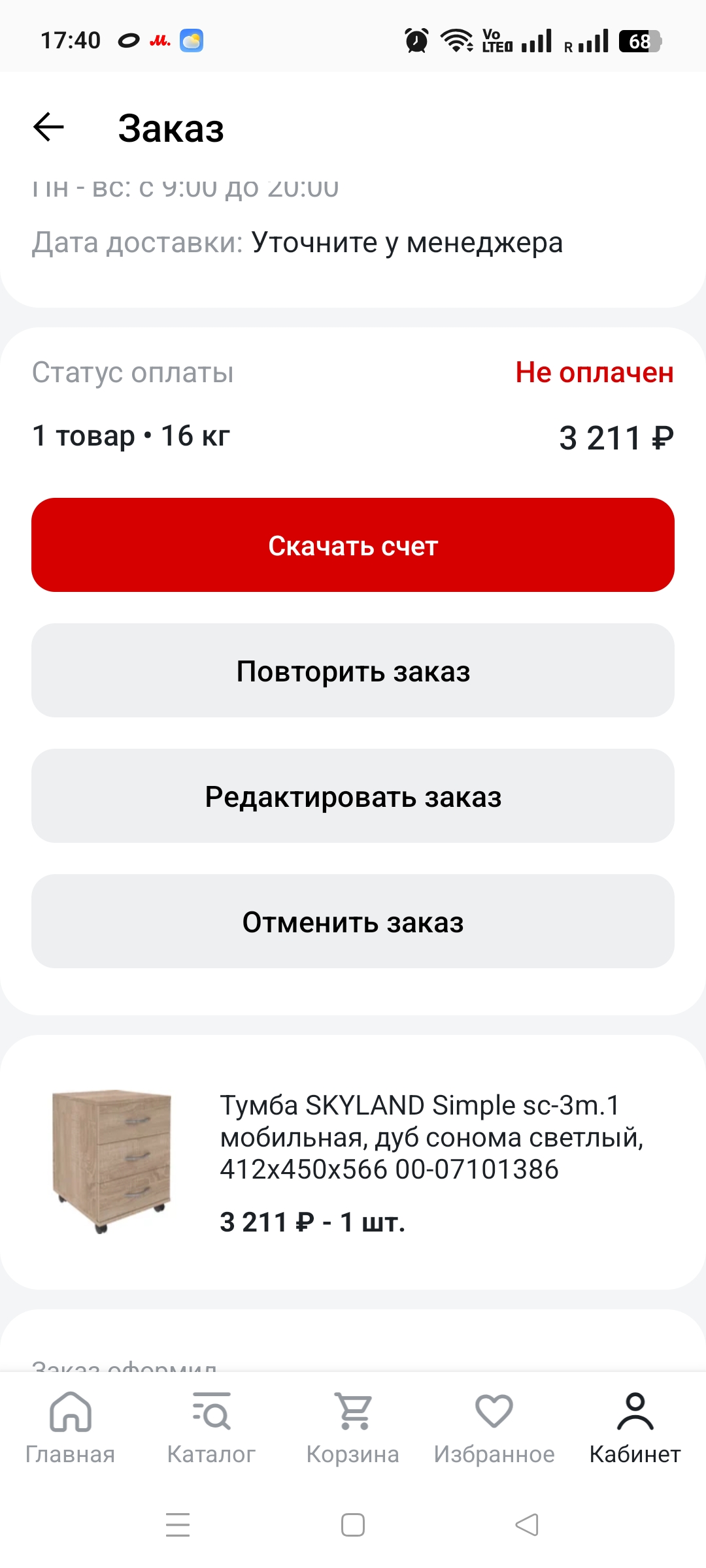The width and height of the screenshot is (706, 1568).
Task: Tap the system back triangle button
Action: [x=527, y=1525]
